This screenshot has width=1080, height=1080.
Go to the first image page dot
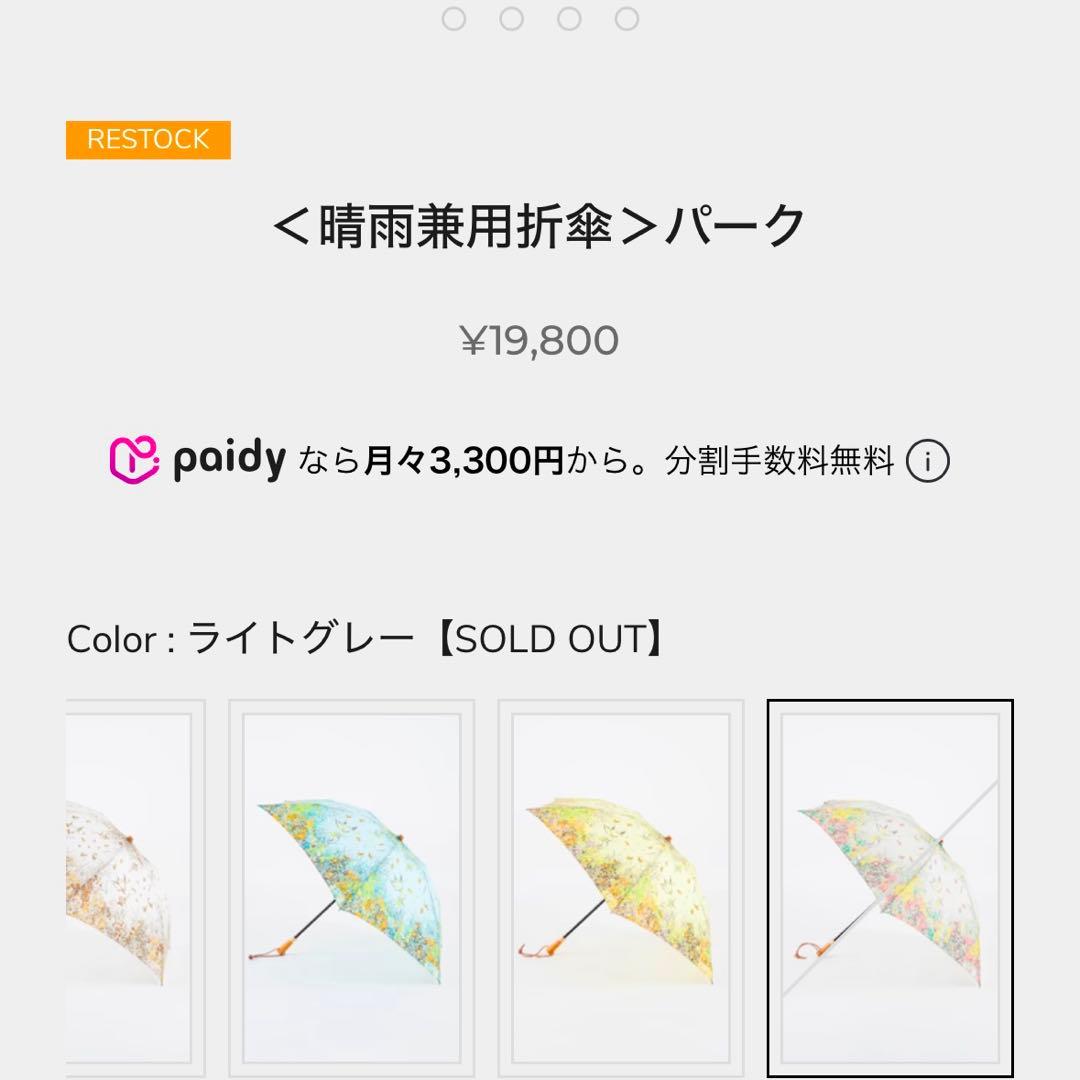coord(454,19)
